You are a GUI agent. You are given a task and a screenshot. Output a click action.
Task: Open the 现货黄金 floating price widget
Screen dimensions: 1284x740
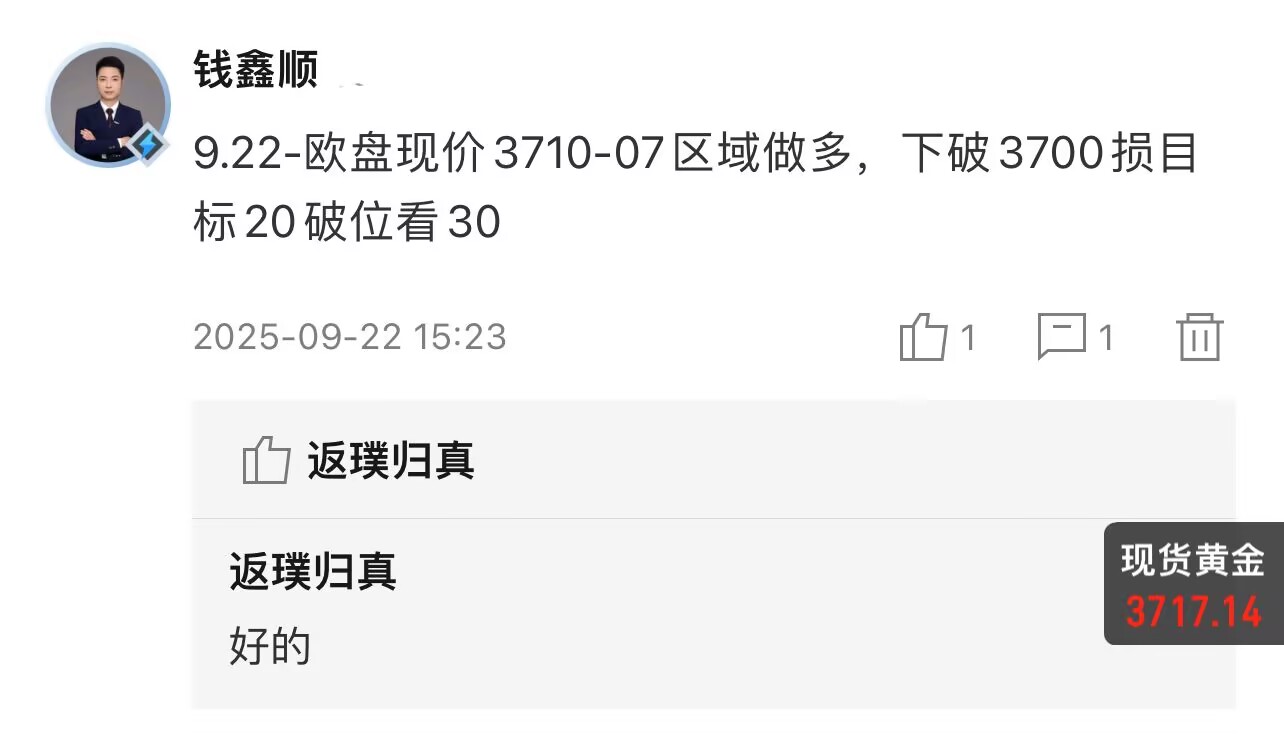(x=1193, y=584)
